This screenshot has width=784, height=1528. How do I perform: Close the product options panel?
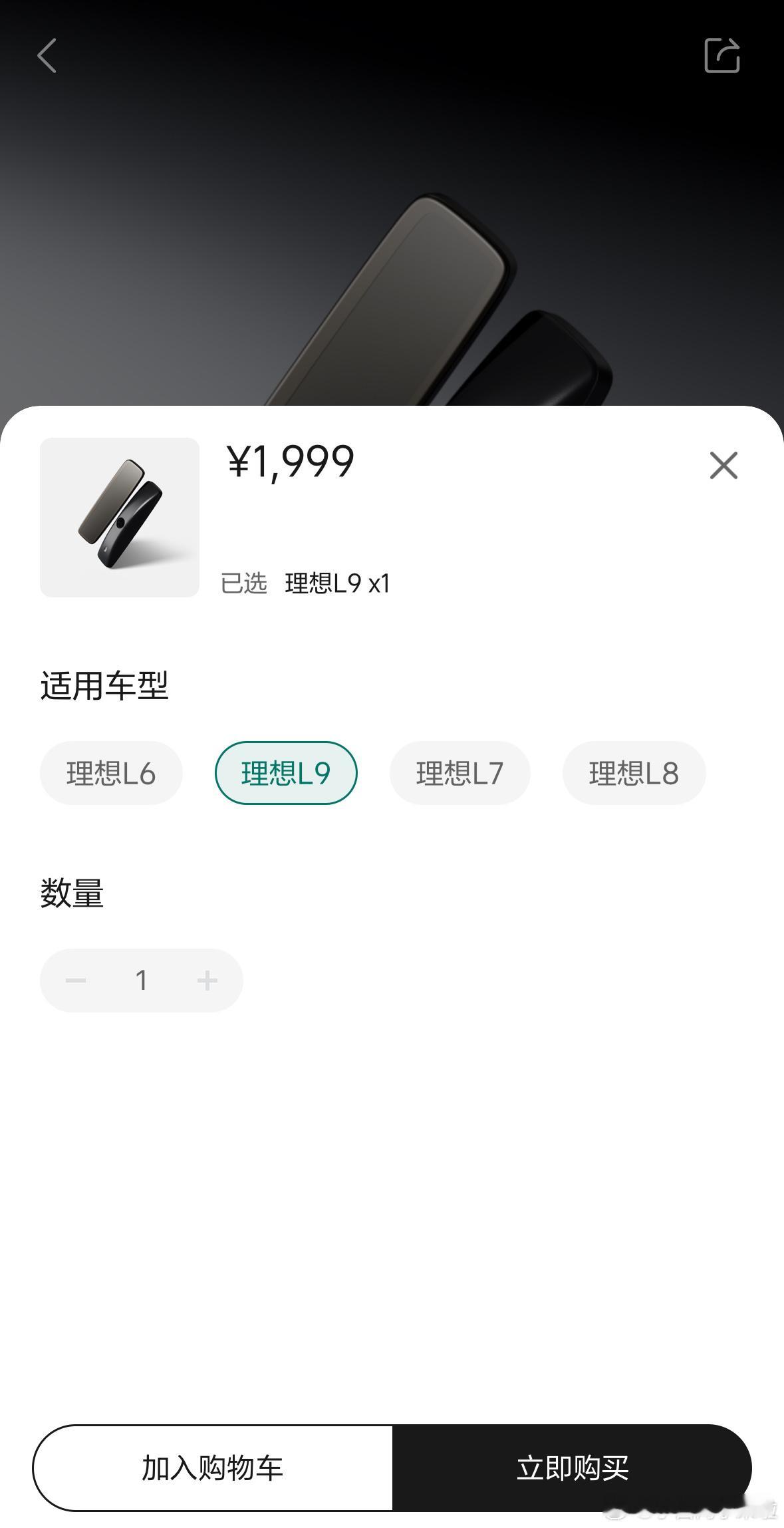723,466
